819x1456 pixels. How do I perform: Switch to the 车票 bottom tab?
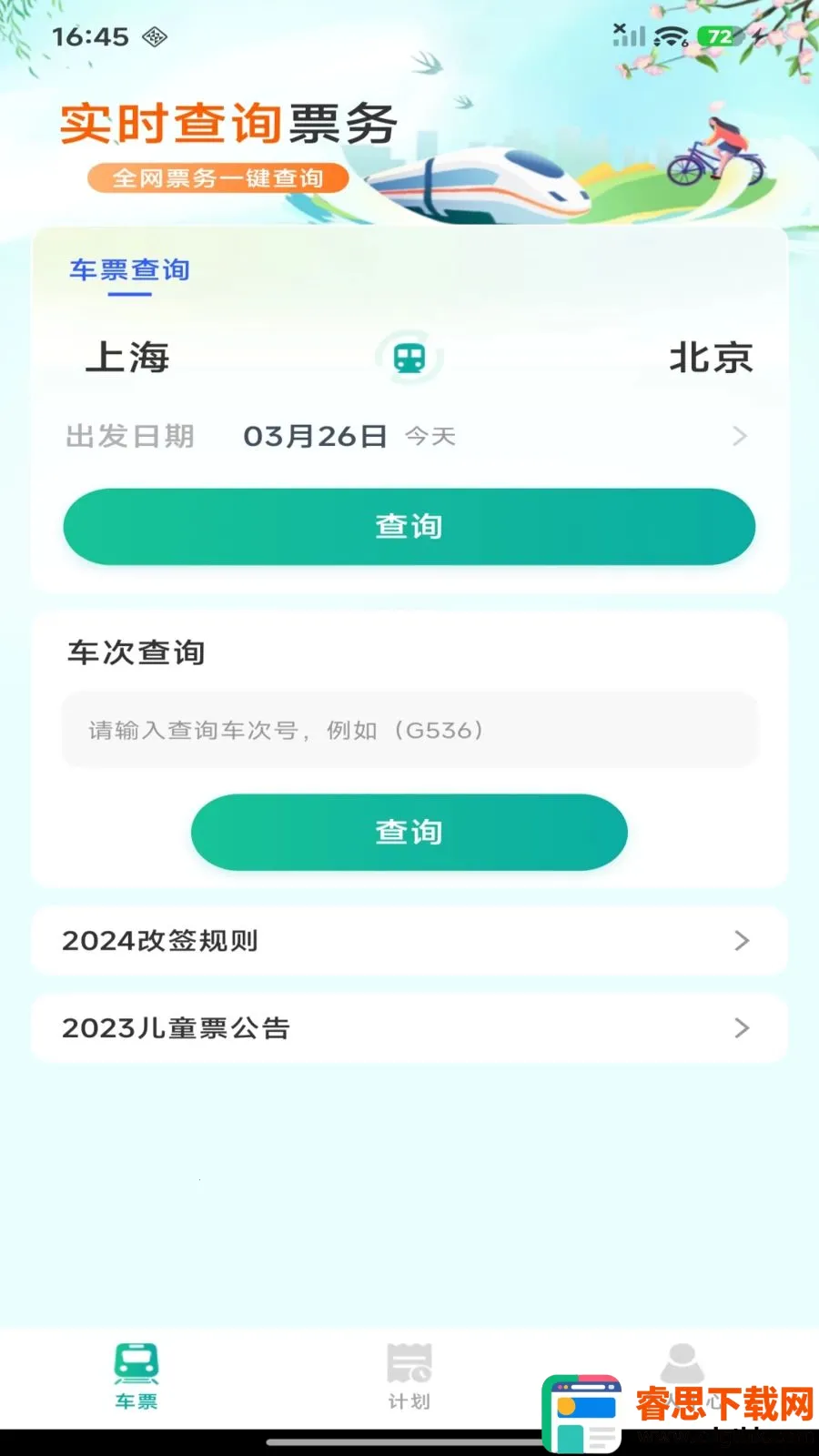[x=136, y=1375]
